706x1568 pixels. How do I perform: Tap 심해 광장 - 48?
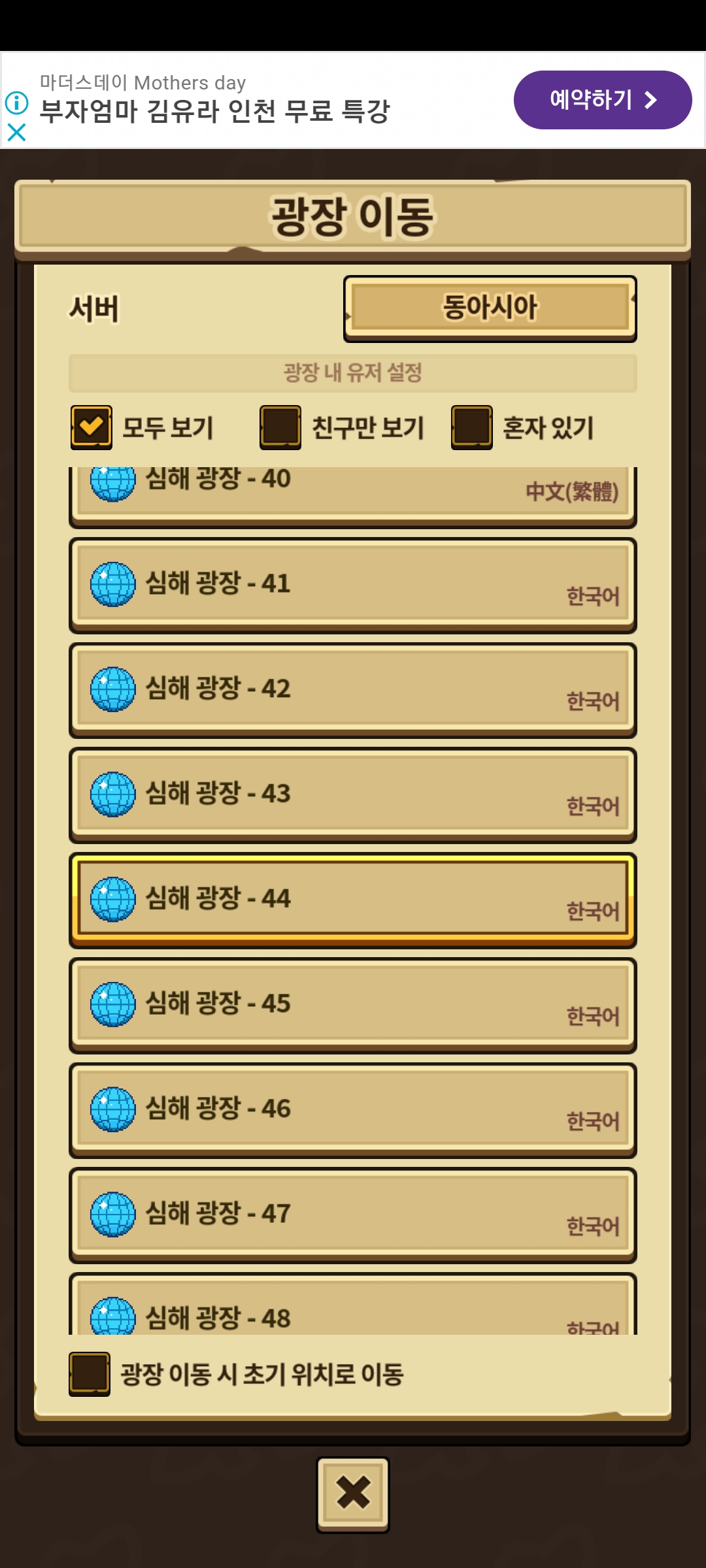[x=353, y=1310]
